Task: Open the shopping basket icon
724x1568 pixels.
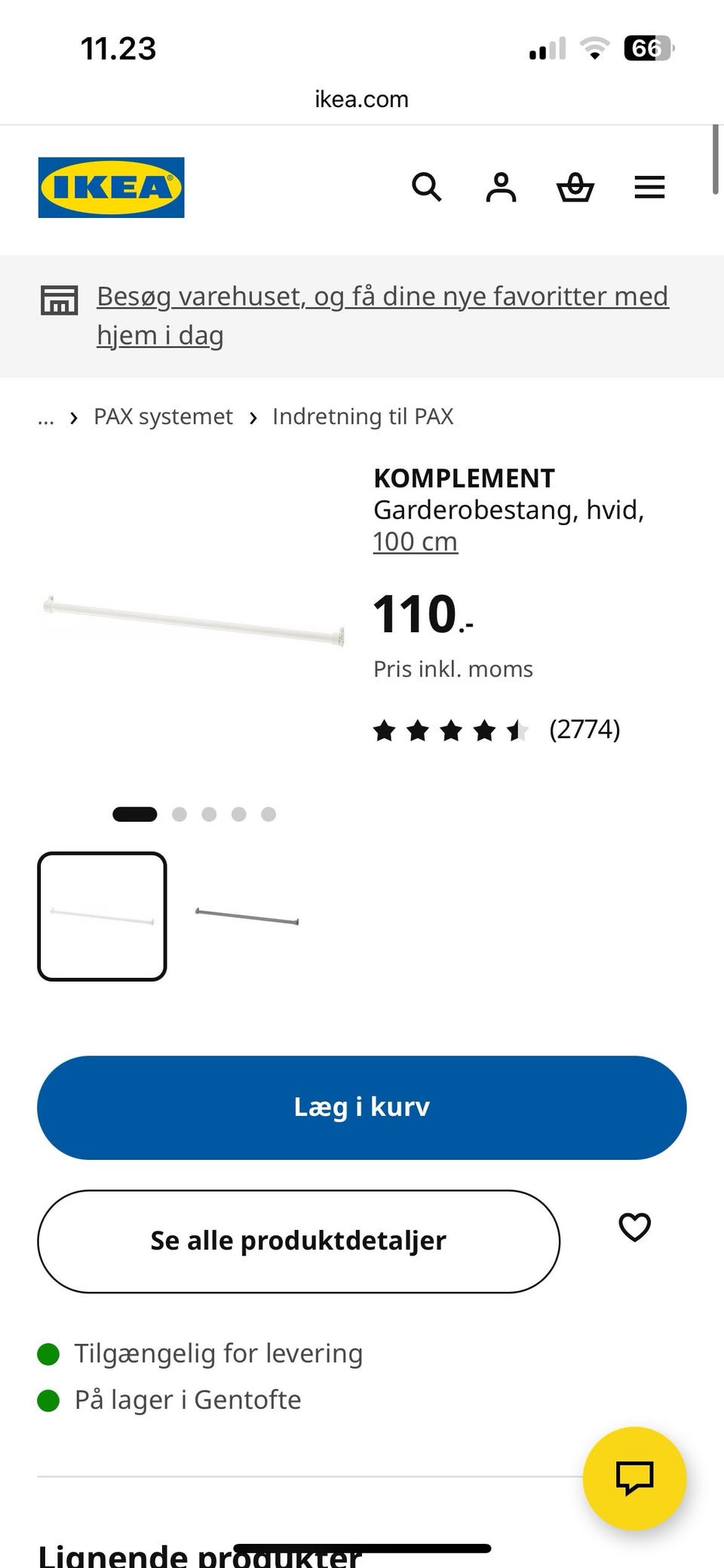Action: (575, 187)
